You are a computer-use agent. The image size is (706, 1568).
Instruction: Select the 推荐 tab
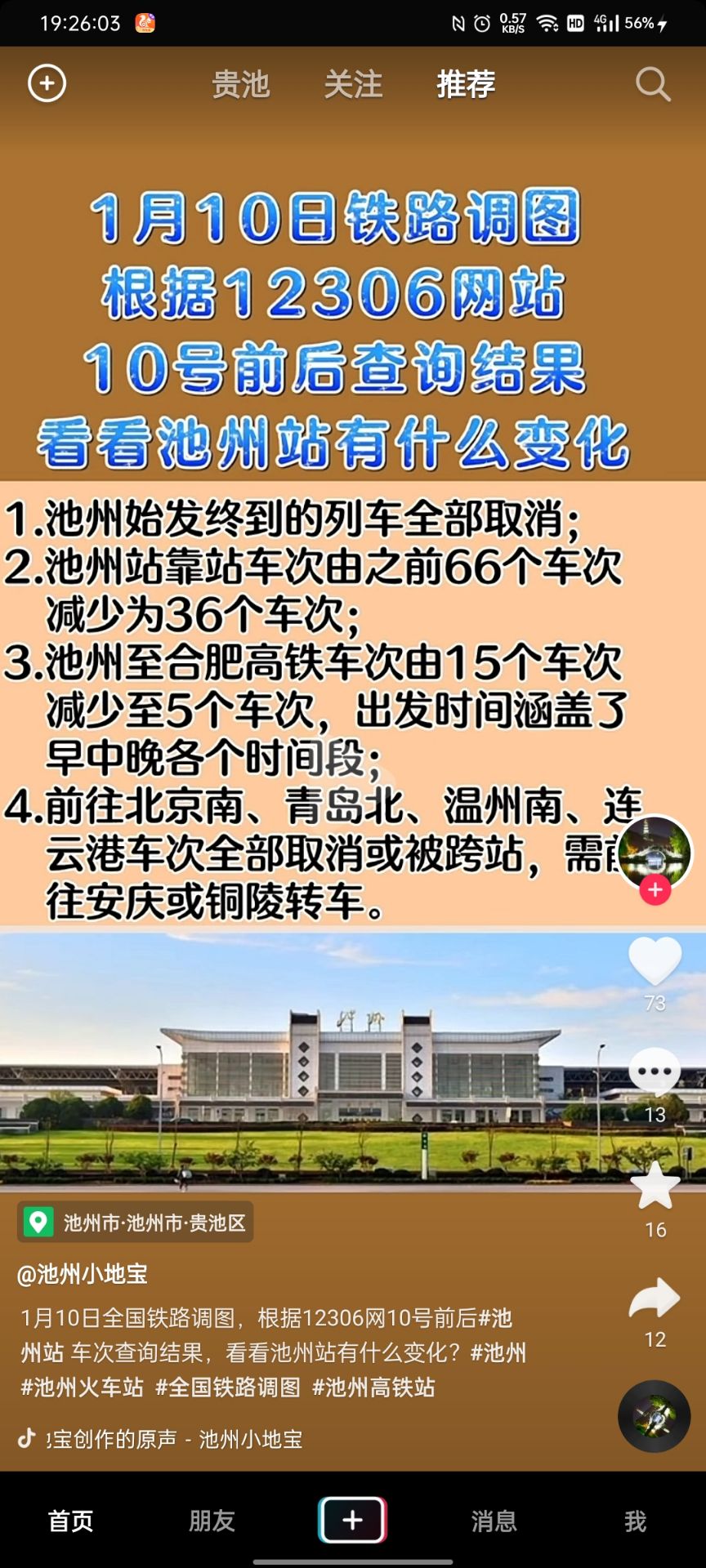tap(466, 84)
